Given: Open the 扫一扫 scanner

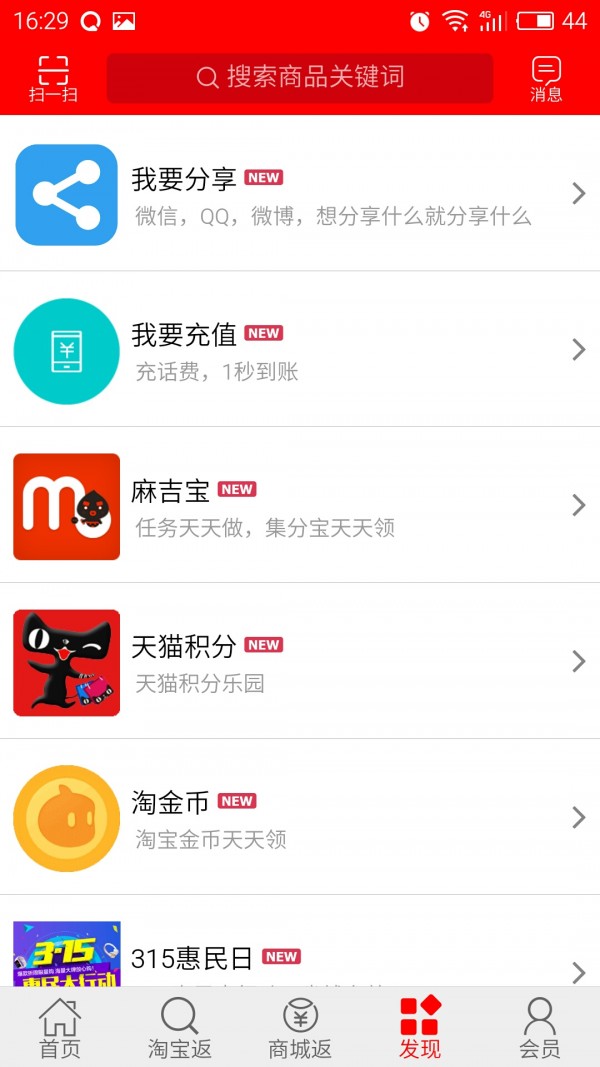Looking at the screenshot, I should (x=53, y=78).
